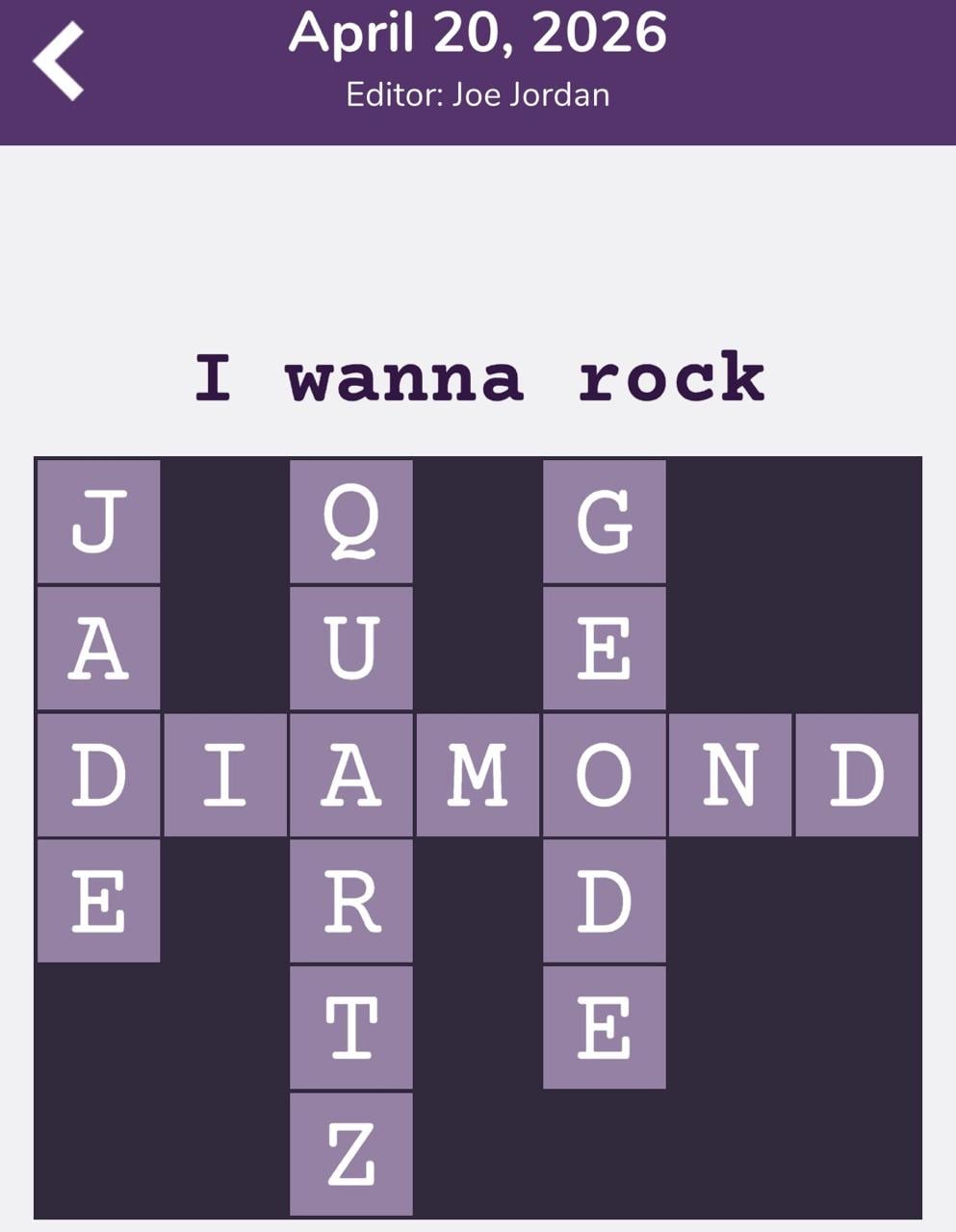This screenshot has width=956, height=1232.
Task: Select the E tile at the bottom of JADE
Action: point(99,898)
